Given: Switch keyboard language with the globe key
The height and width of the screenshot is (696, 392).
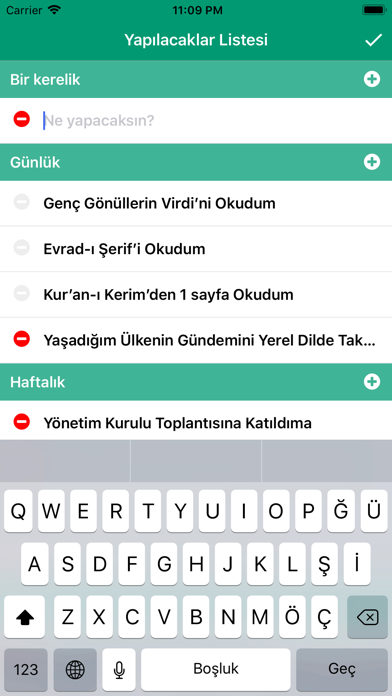Looking at the screenshot, I should (x=75, y=669).
